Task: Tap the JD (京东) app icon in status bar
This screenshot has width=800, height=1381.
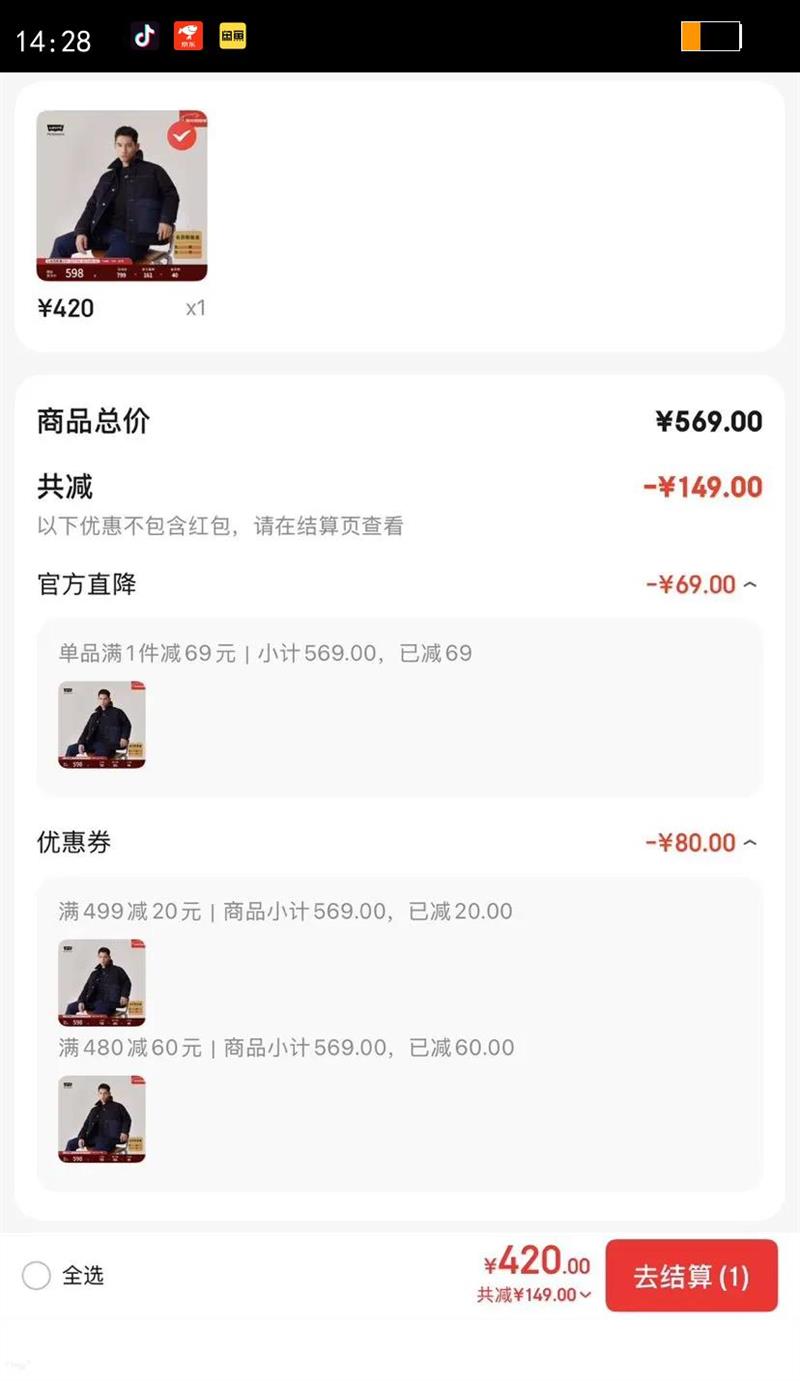Action: pos(188,37)
